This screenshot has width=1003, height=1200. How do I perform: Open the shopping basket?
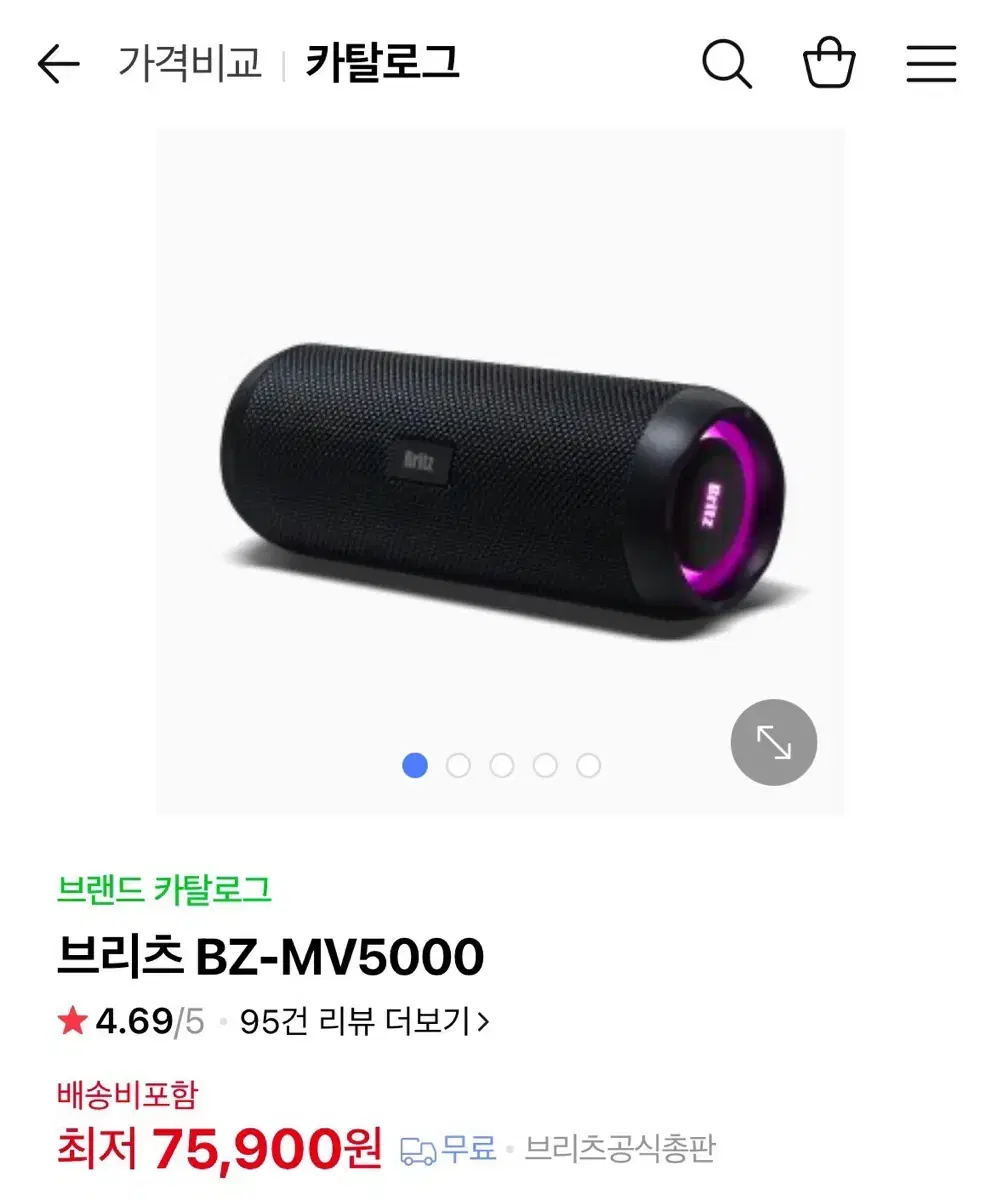click(x=829, y=65)
